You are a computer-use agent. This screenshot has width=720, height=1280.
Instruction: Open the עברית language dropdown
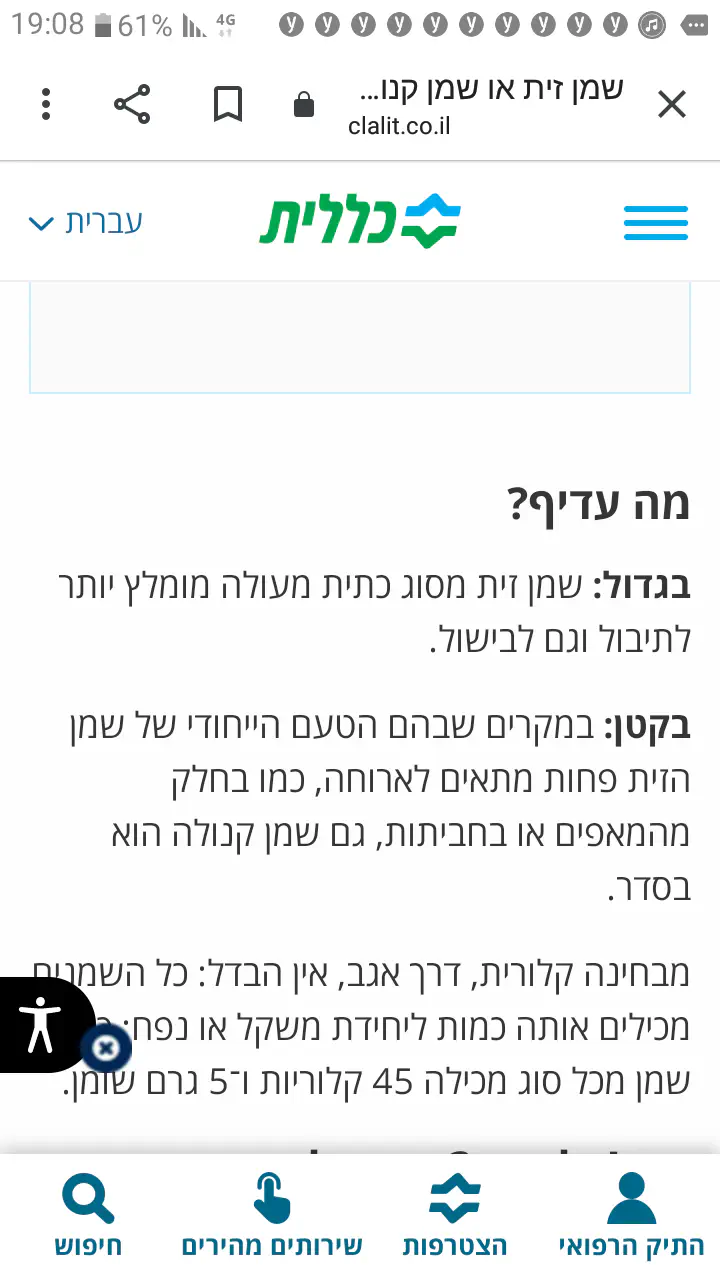point(86,222)
